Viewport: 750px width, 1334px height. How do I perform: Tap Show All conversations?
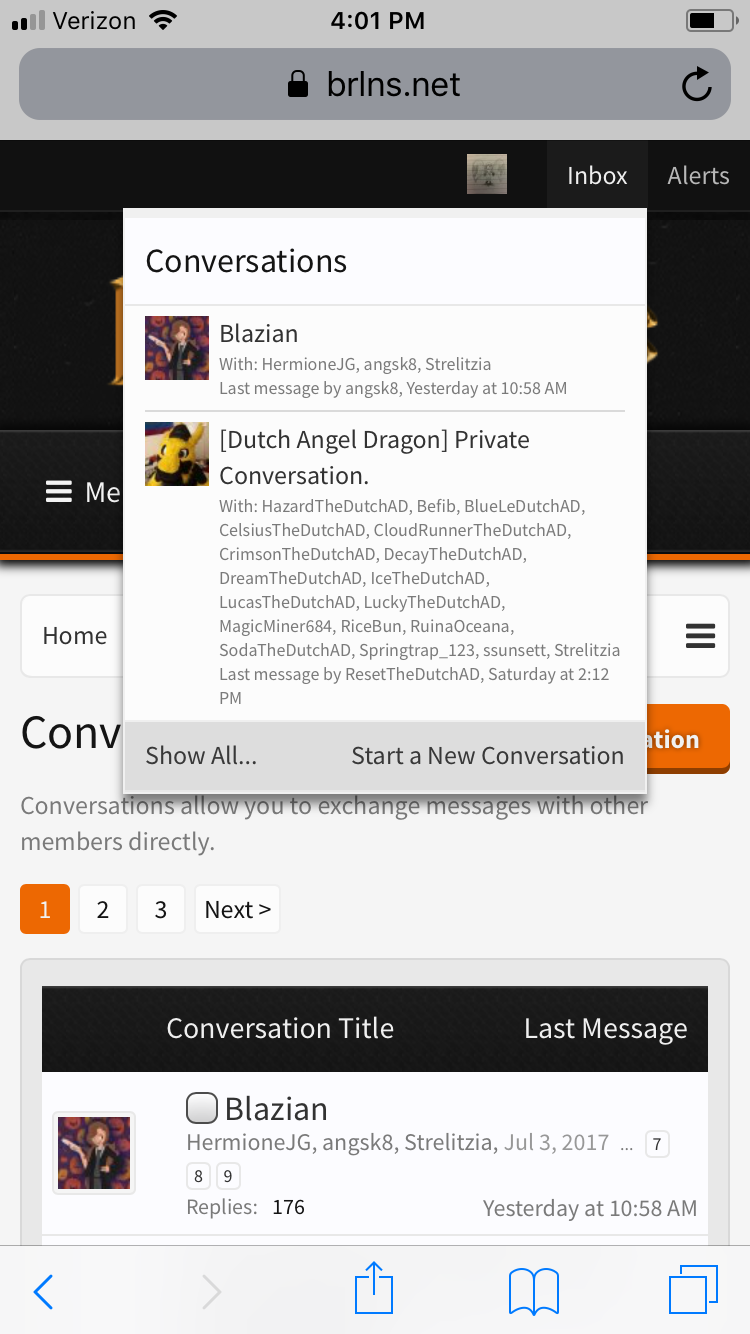pos(201,756)
